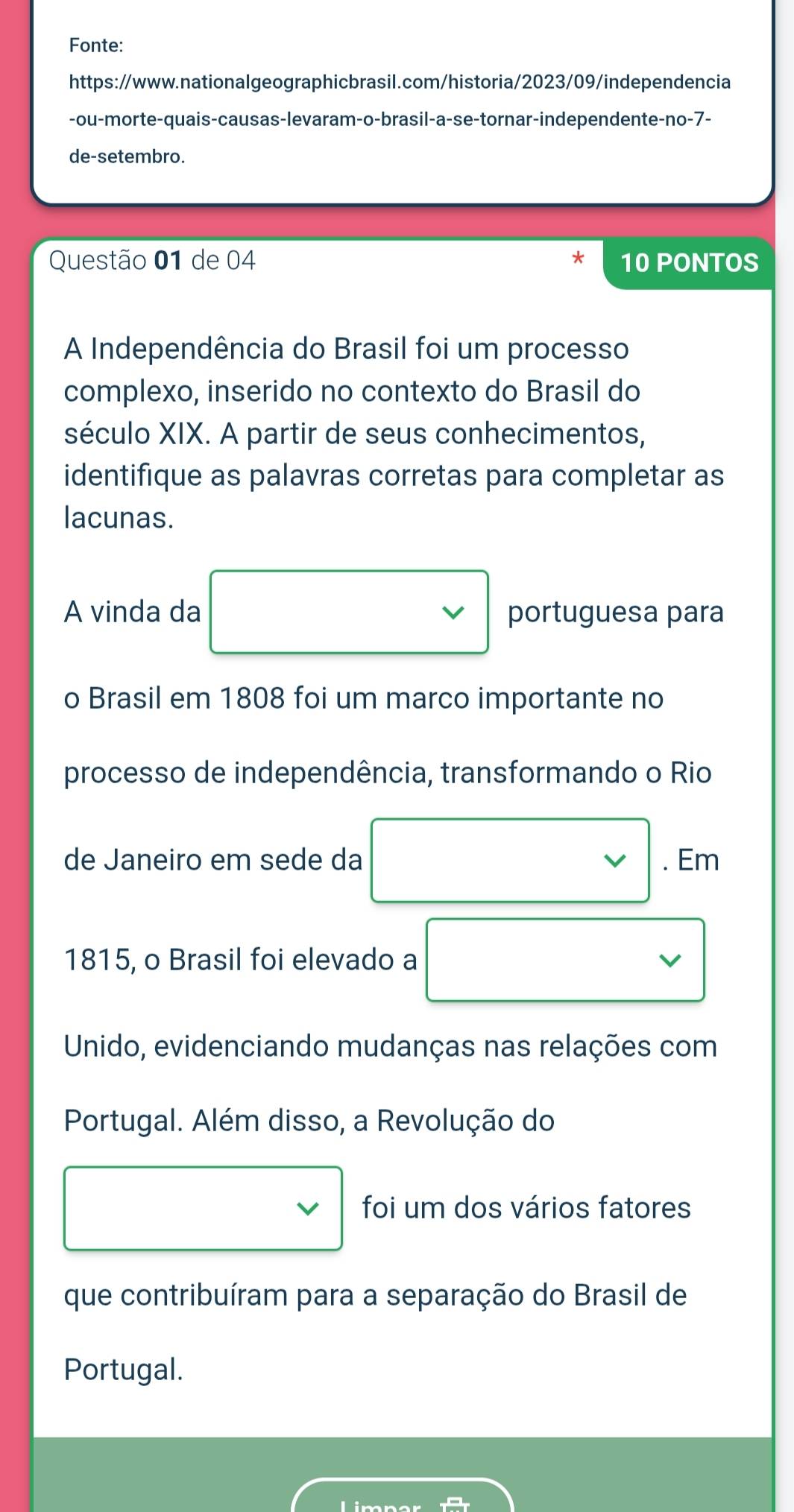Select the dropdown after "Brasil foi elevado a"
This screenshot has width=794, height=1512.
click(x=565, y=960)
